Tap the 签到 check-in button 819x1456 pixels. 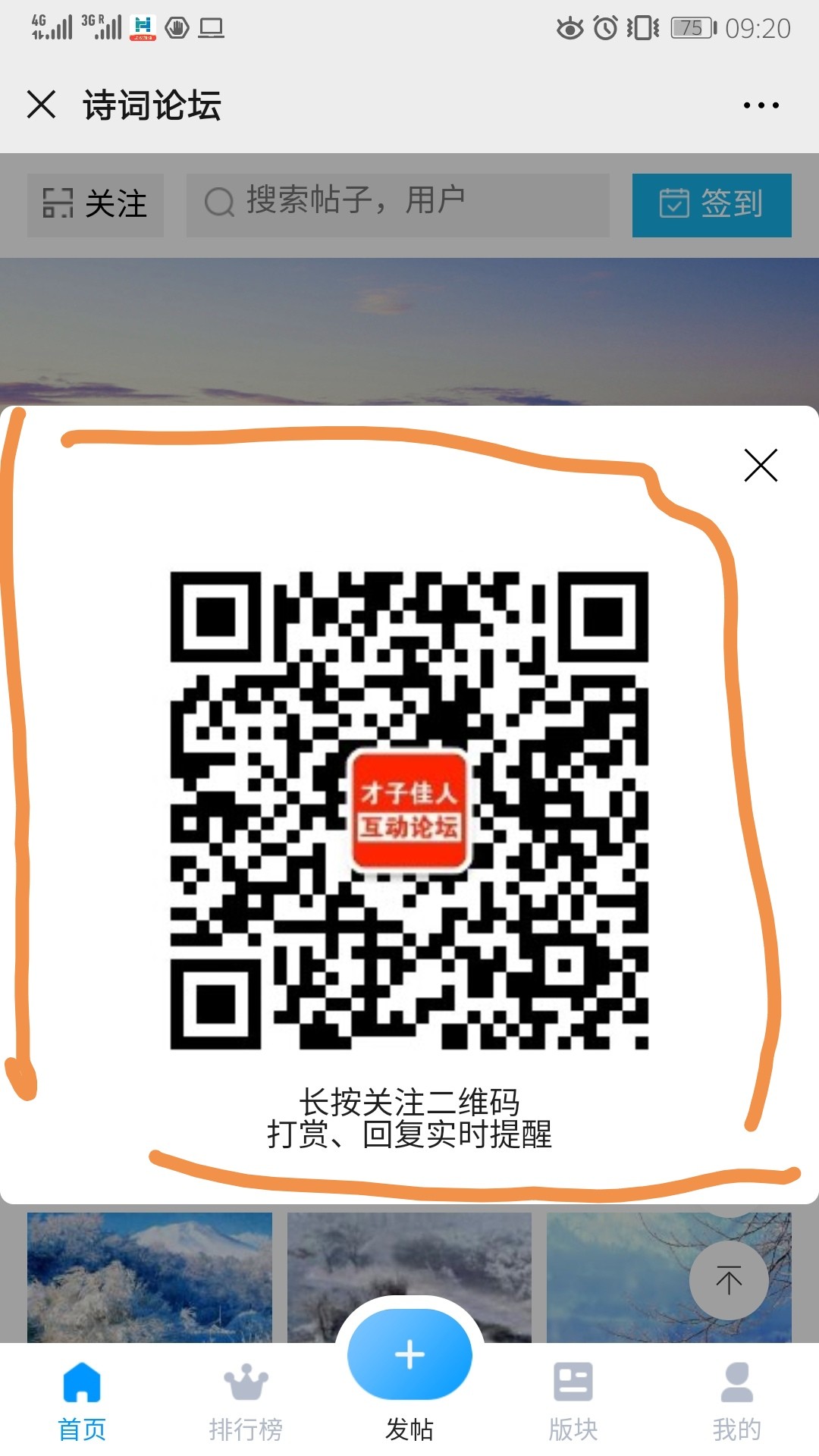tap(712, 205)
